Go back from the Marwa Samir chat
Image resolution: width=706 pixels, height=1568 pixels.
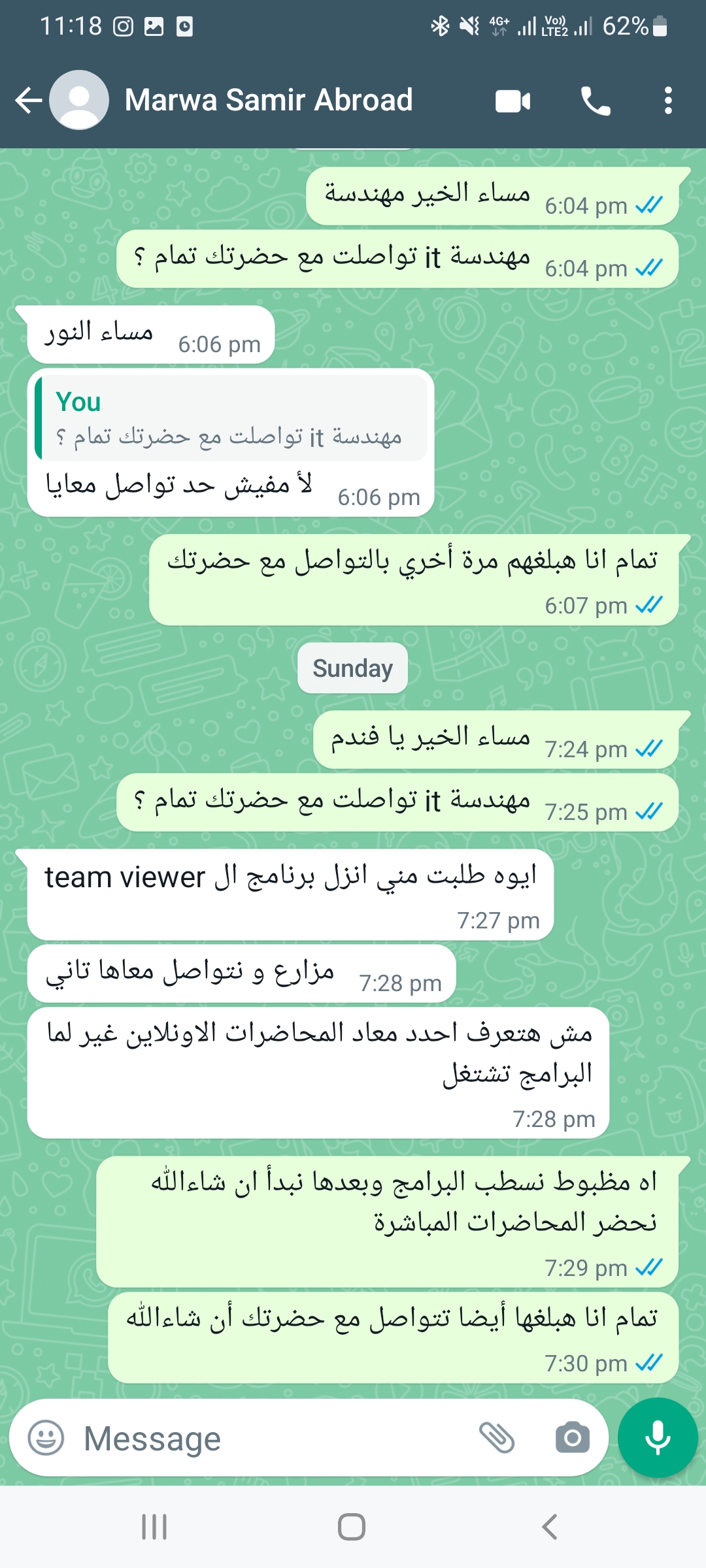click(29, 101)
